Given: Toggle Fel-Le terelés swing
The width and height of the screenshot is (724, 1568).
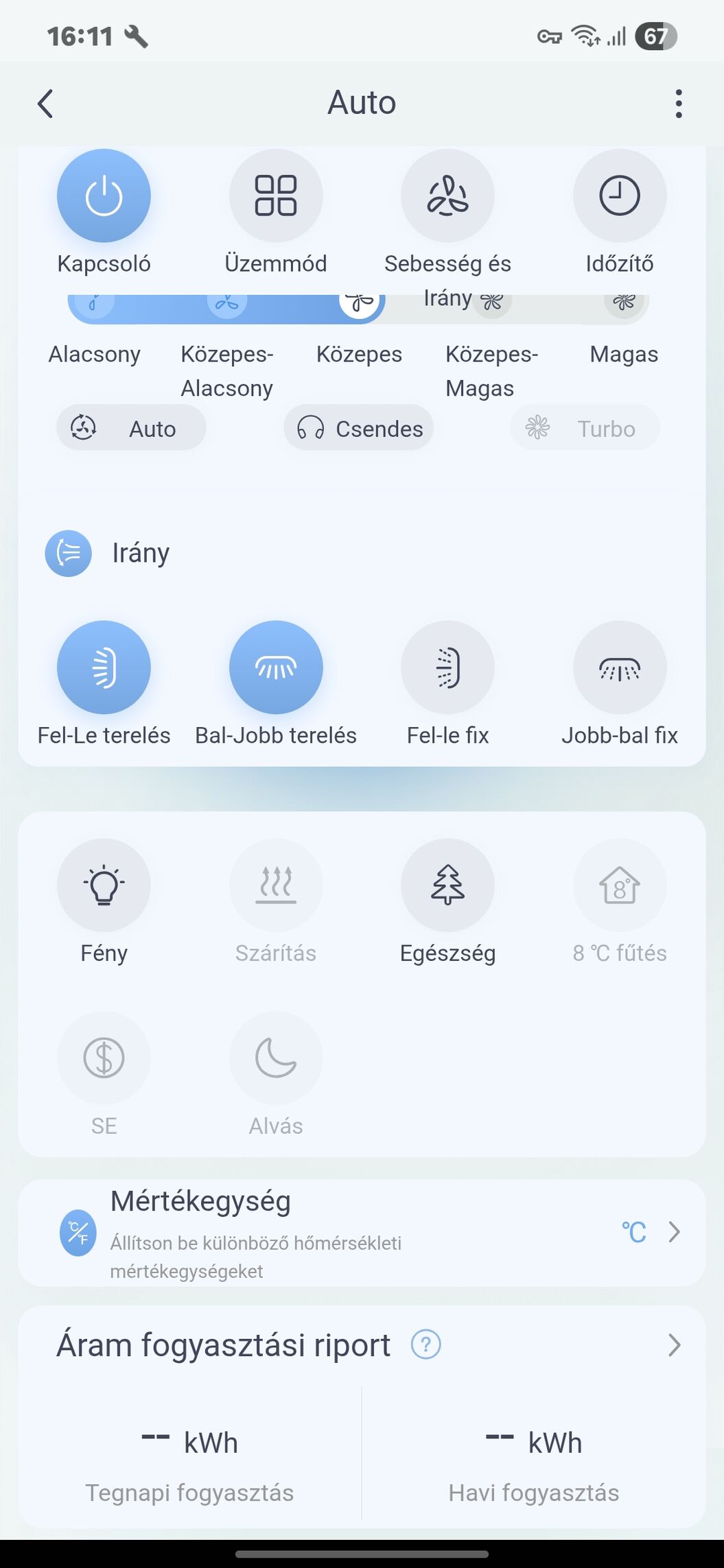Looking at the screenshot, I should pyautogui.click(x=104, y=667).
